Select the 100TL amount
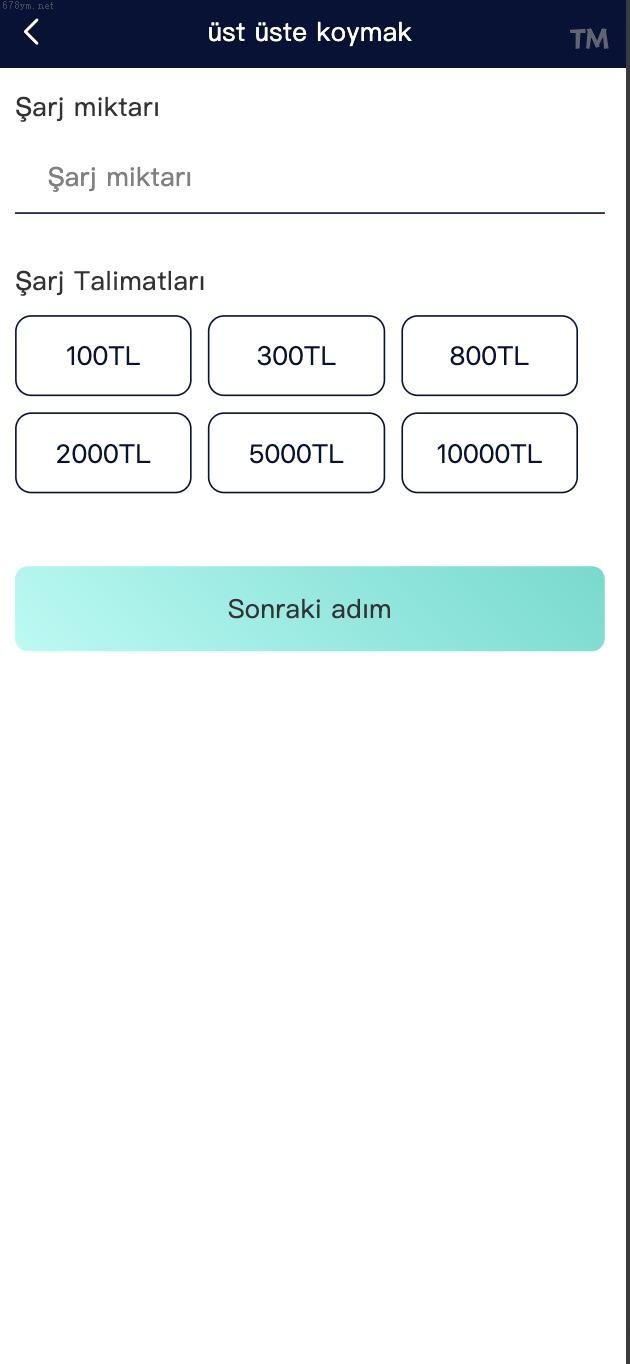The height and width of the screenshot is (1364, 630). coord(103,356)
